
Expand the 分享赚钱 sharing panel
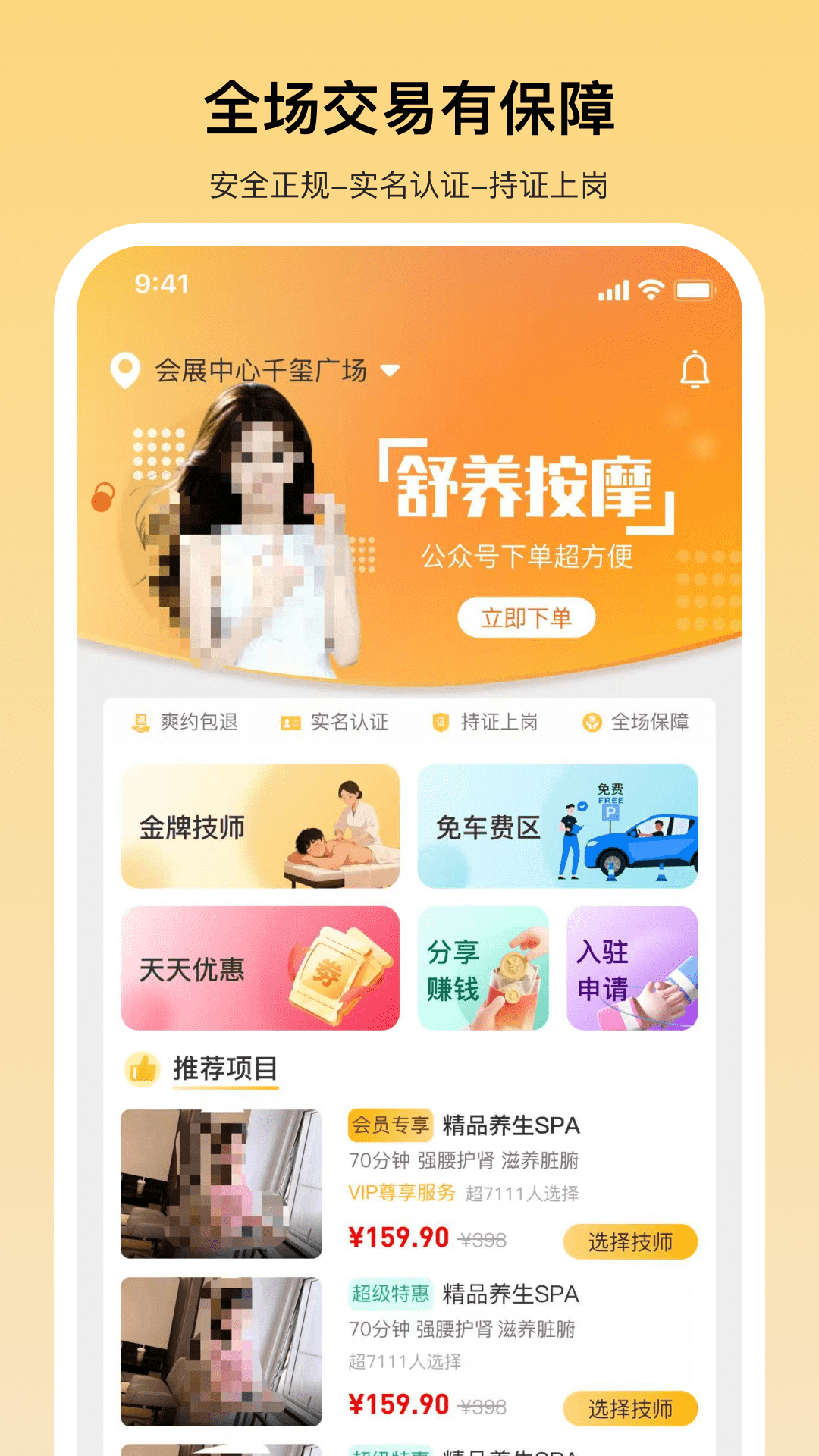(484, 969)
